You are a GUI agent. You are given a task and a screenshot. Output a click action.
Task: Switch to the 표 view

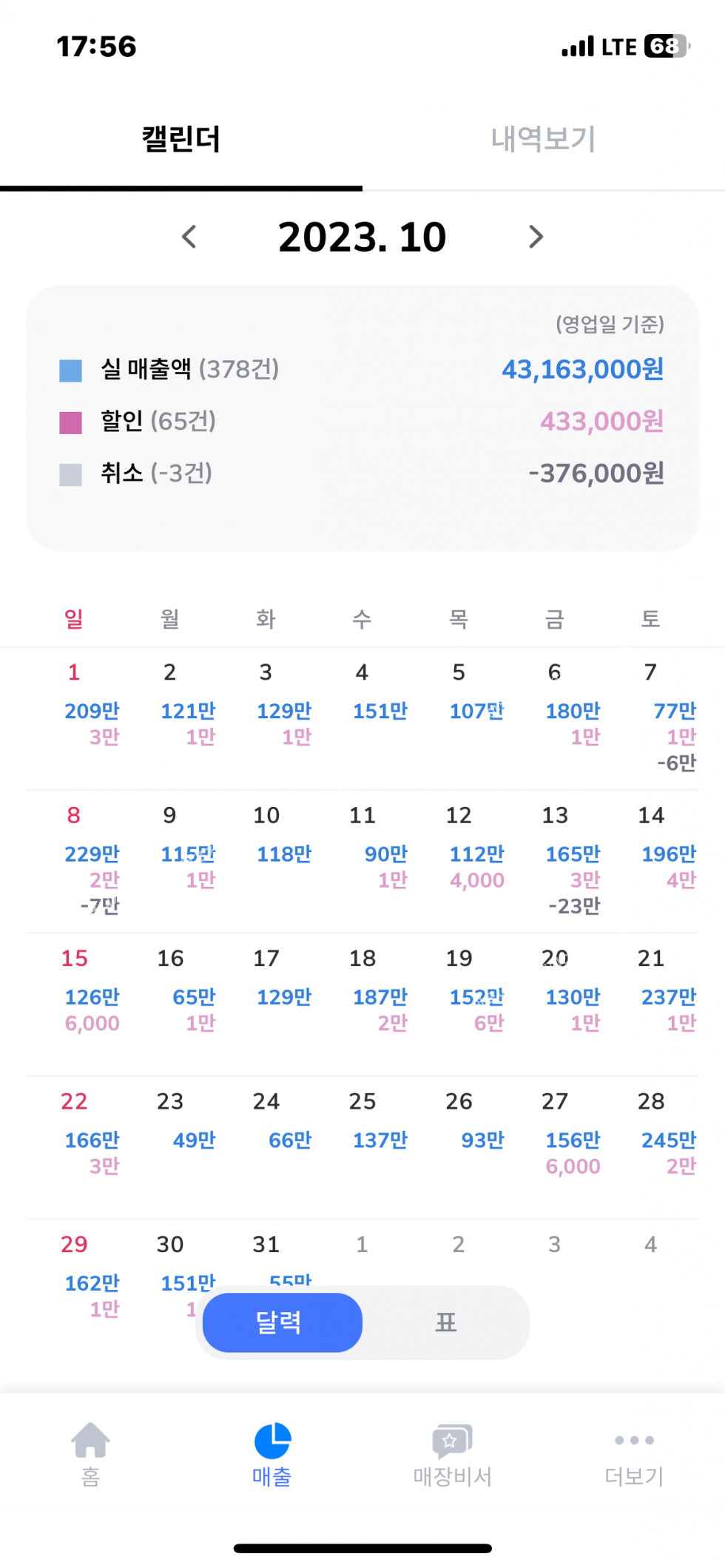445,1322
